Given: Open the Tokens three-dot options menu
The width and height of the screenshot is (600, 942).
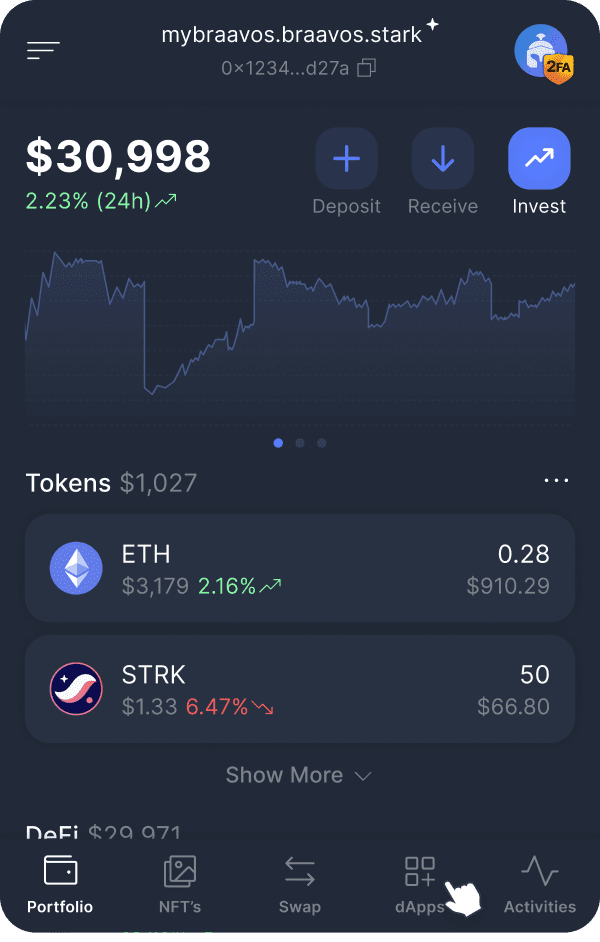Looking at the screenshot, I should click(x=556, y=481).
